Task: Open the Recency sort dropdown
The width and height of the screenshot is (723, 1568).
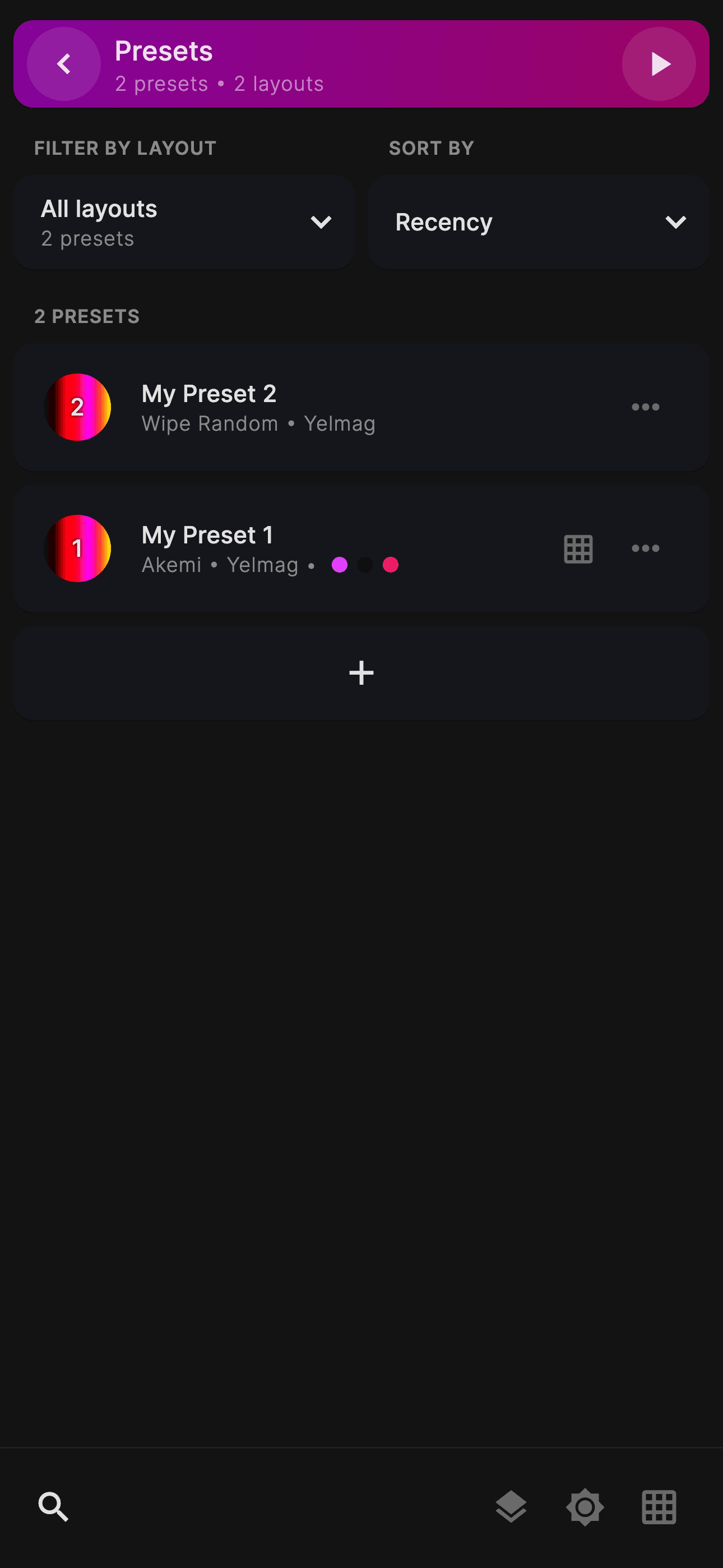Action: (x=539, y=222)
